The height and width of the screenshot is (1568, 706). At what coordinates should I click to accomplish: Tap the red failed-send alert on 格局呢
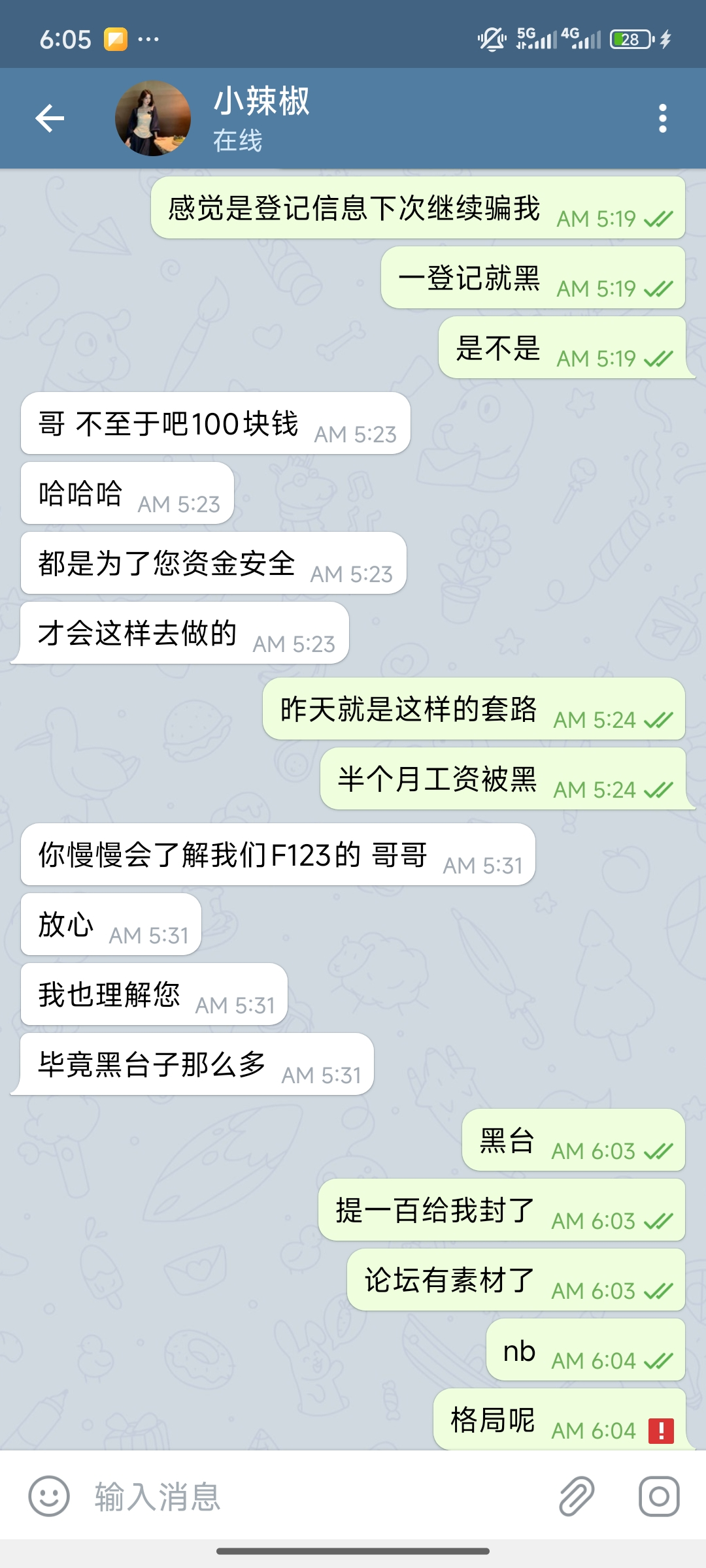(661, 1431)
